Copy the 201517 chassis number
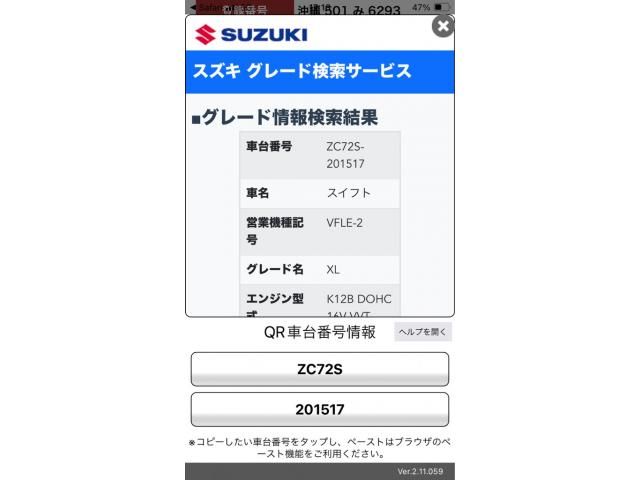Image resolution: width=640 pixels, height=480 pixels. click(x=320, y=409)
